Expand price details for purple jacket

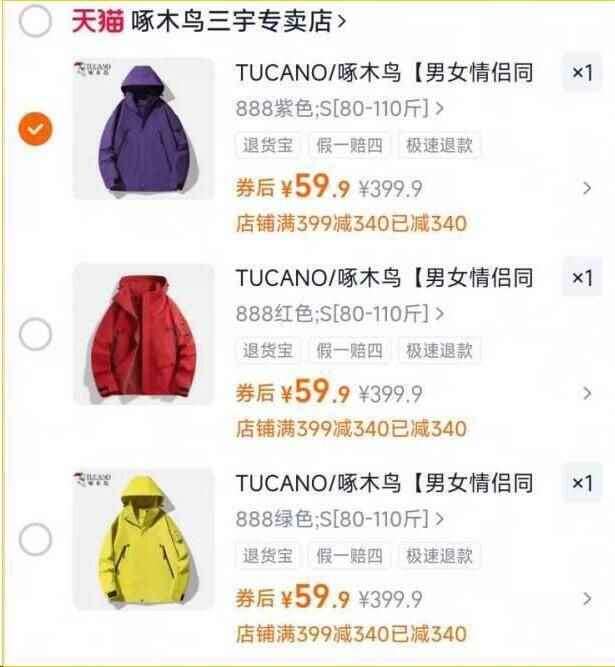point(587,187)
